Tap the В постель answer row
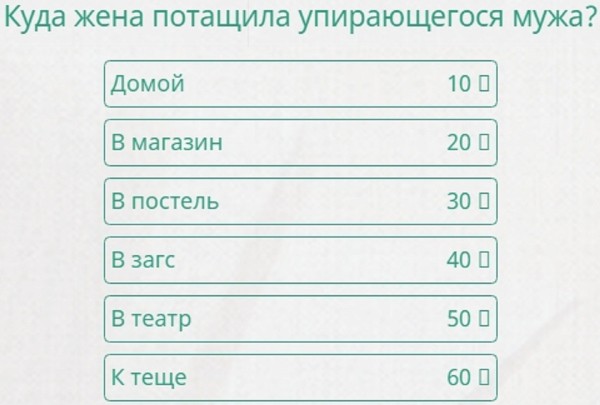Viewport: 600px width, 405px height. 300,202
